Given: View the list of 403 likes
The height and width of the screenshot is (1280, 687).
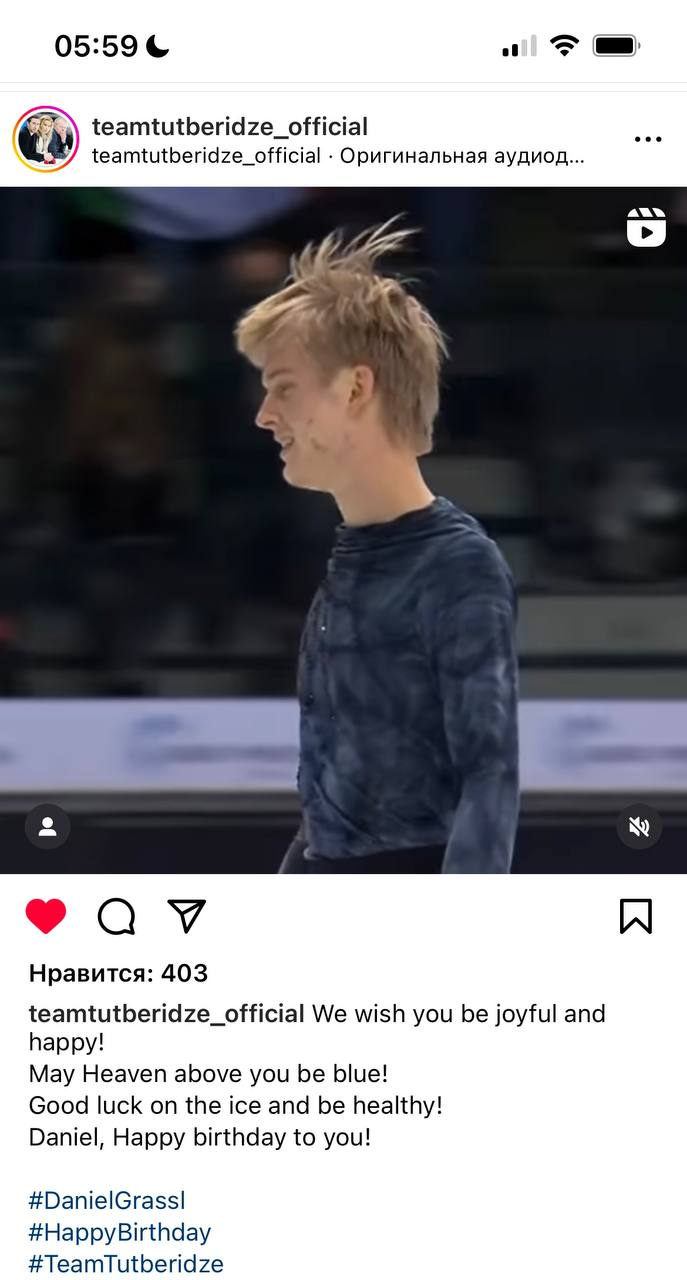Looking at the screenshot, I should (x=118, y=973).
